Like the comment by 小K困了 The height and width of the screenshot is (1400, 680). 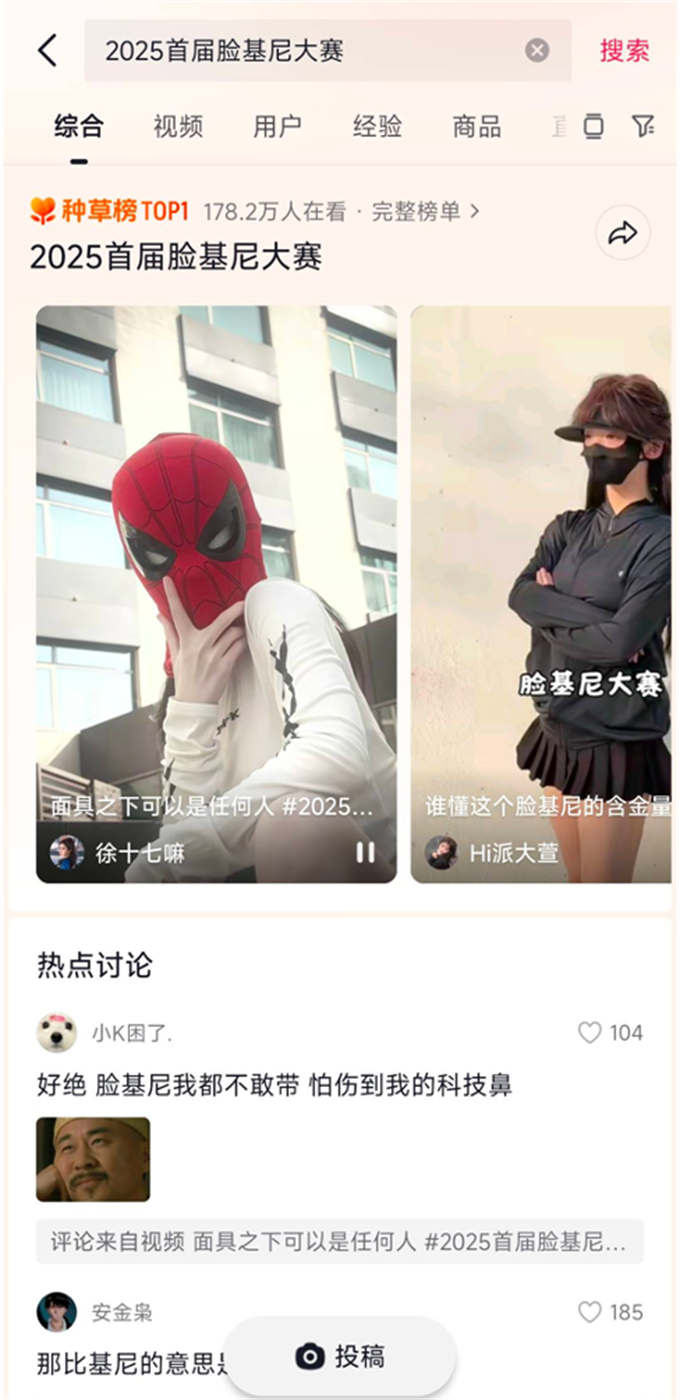click(x=590, y=1033)
